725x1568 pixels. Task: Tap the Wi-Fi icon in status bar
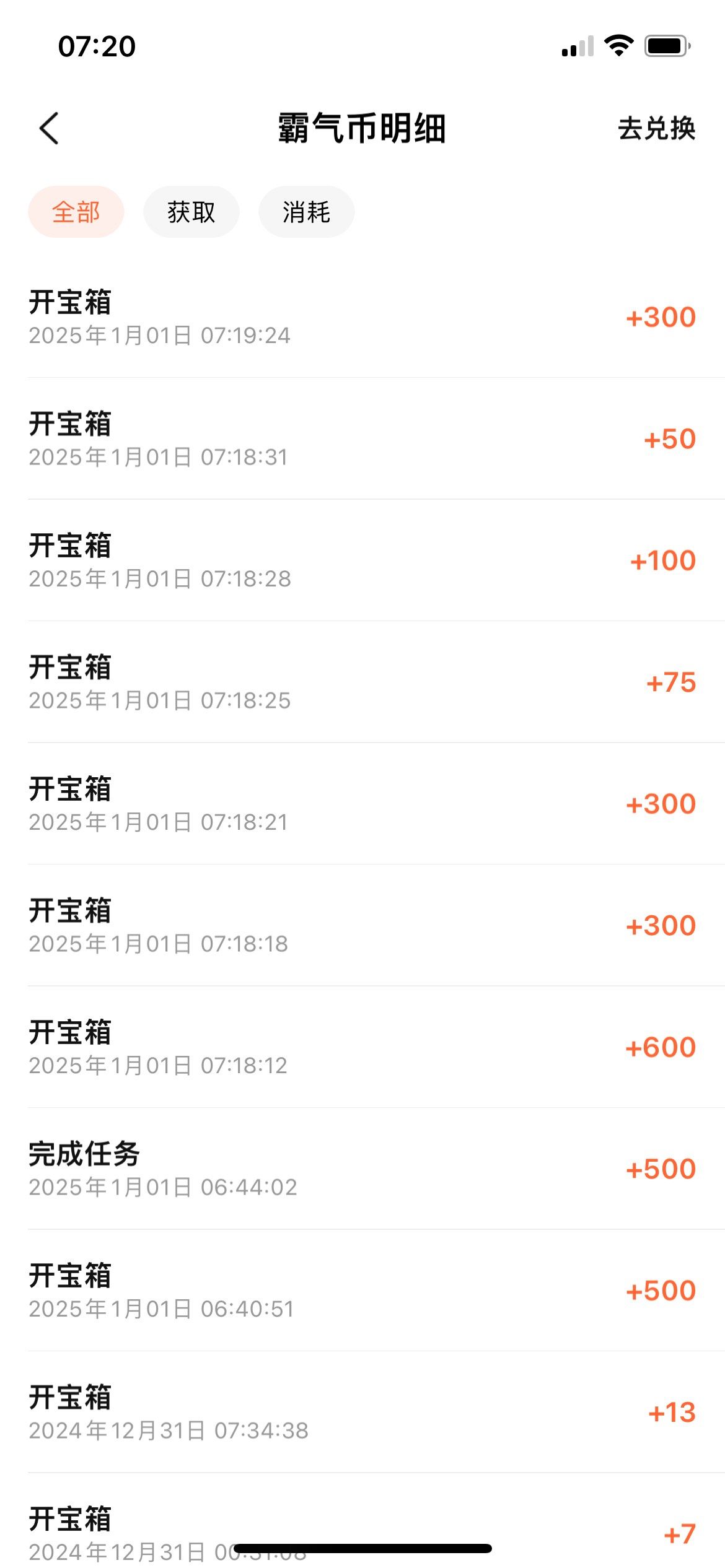tap(619, 44)
